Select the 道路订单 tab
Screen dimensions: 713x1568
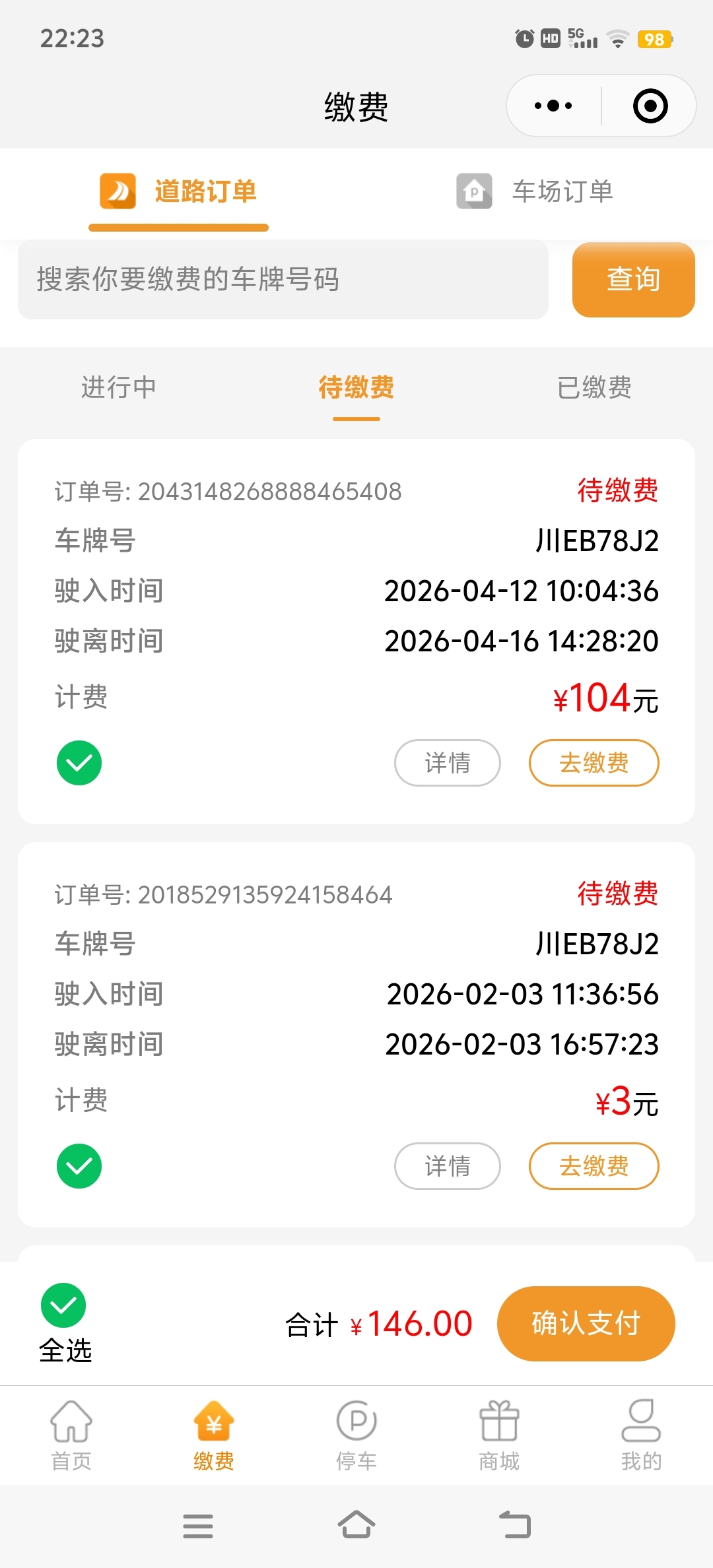tap(178, 191)
